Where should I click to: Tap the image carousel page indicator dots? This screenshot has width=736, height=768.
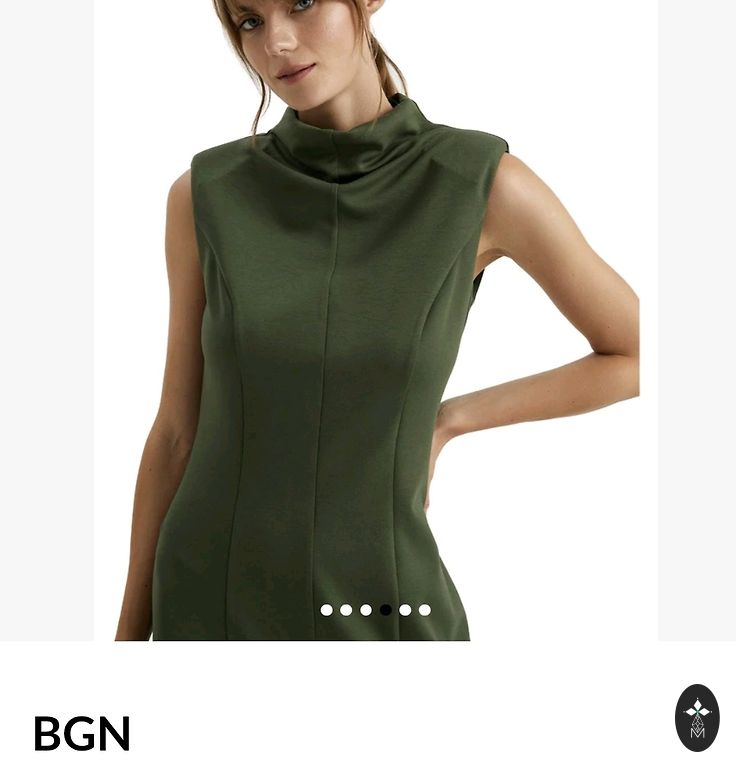point(375,609)
